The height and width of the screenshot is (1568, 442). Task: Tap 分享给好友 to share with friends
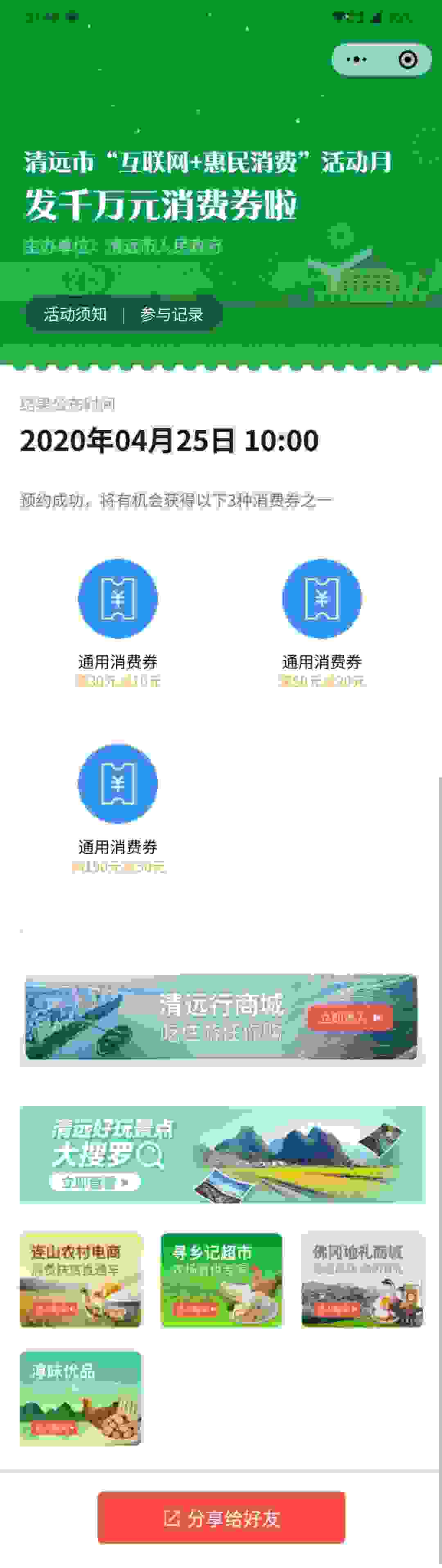point(221,1518)
